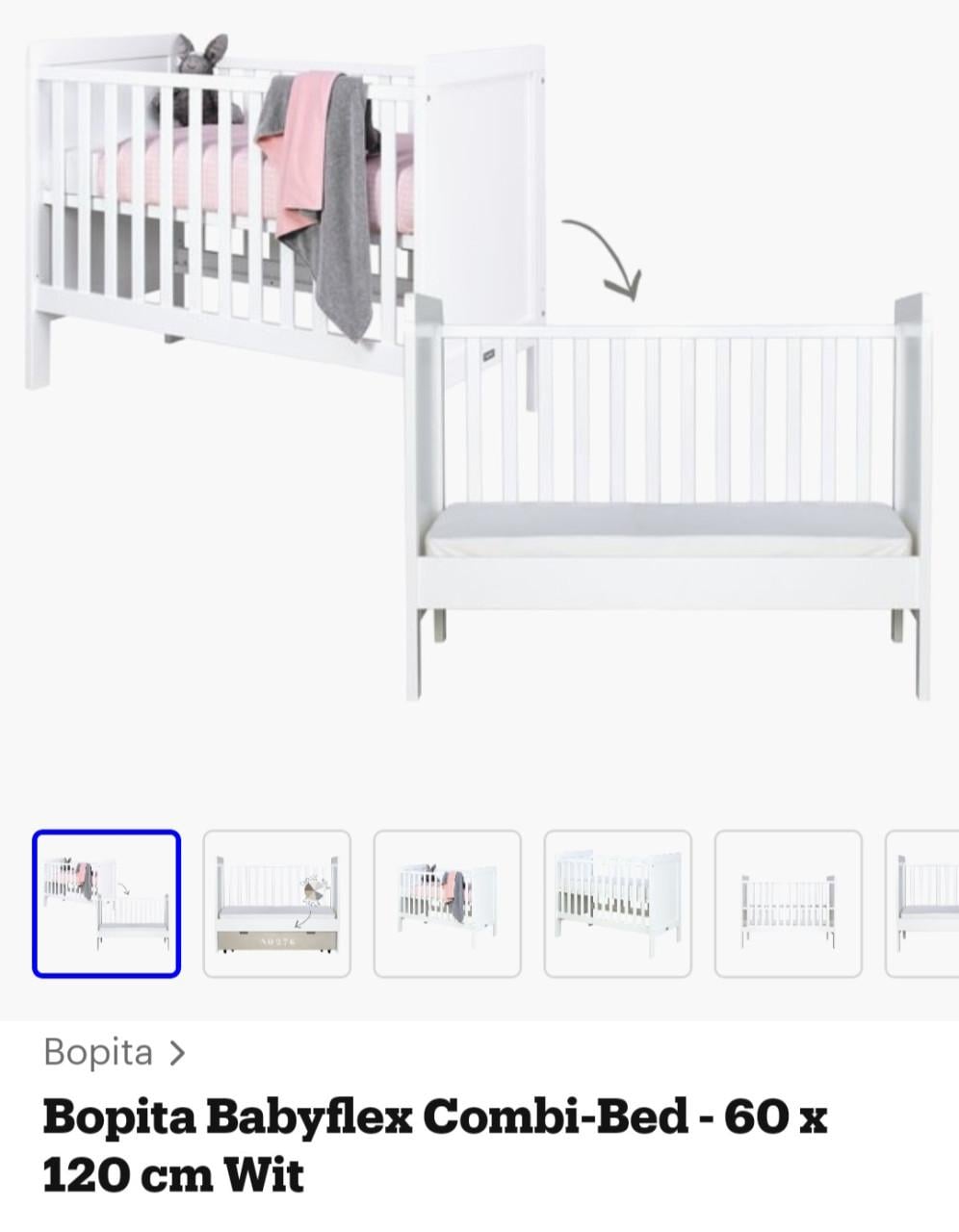The height and width of the screenshot is (1232, 959).
Task: Select the fourth thumbnail showing the angled empty crib
Action: (x=618, y=904)
